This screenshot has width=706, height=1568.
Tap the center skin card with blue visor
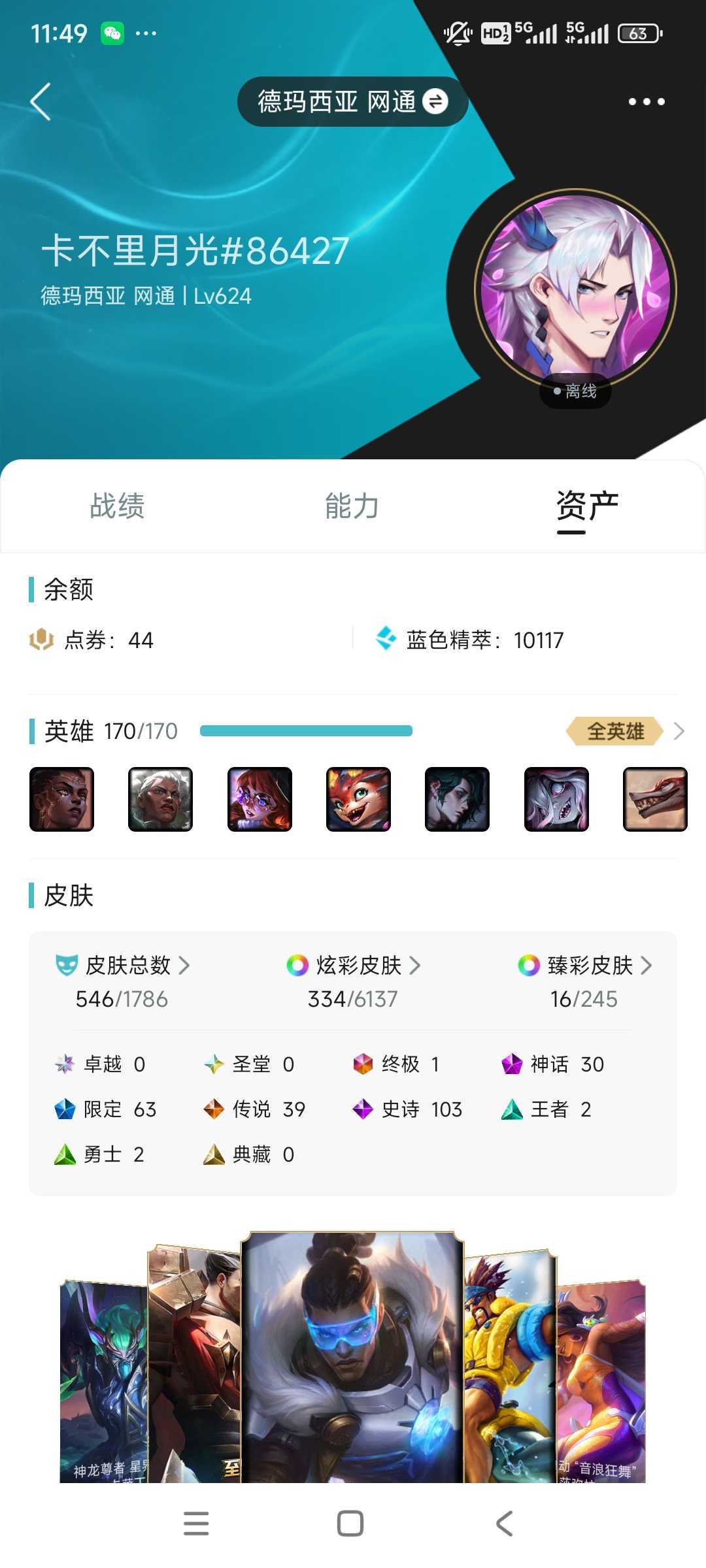[352, 1356]
